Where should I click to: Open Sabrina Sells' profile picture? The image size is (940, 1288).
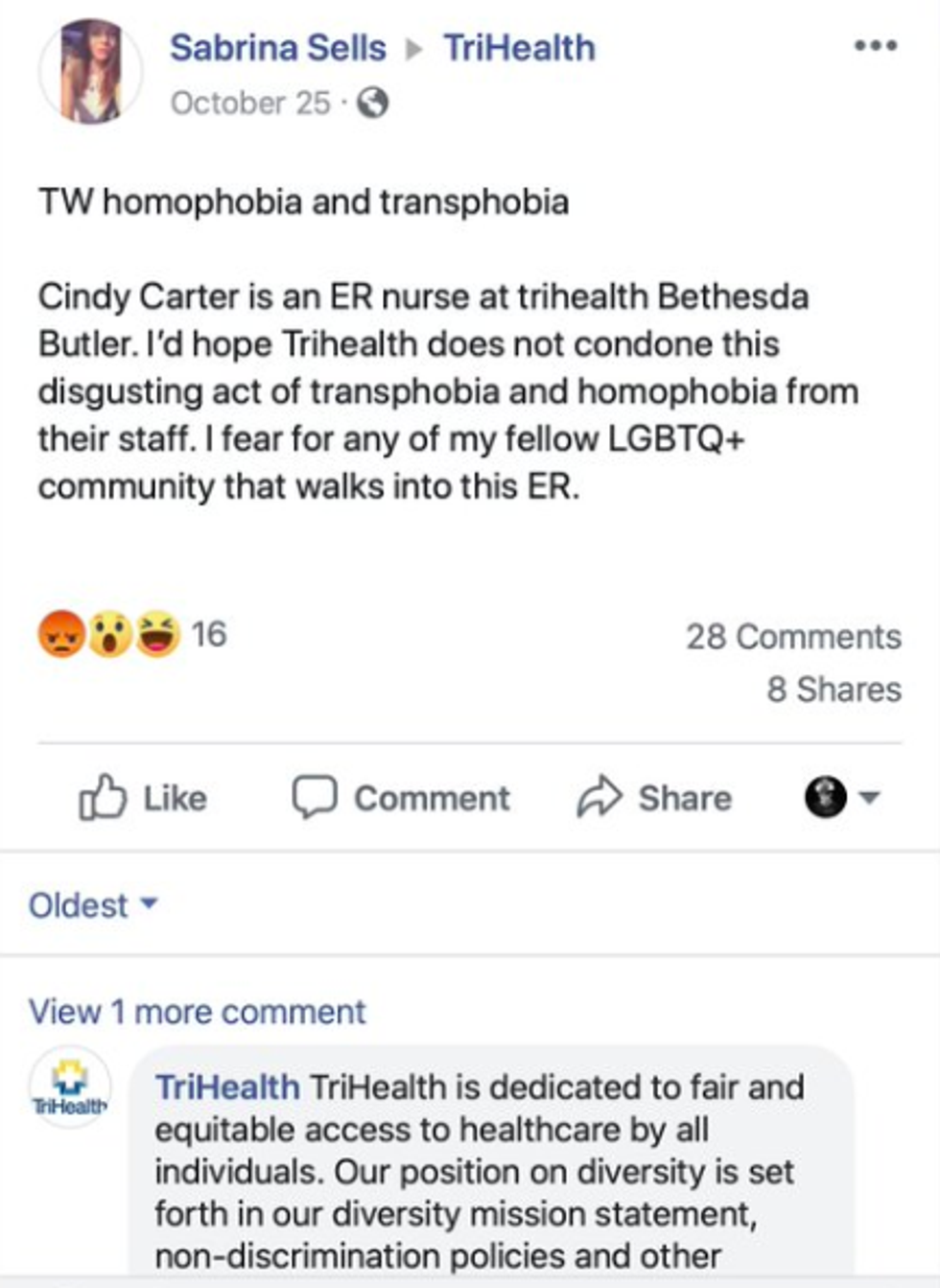[90, 73]
